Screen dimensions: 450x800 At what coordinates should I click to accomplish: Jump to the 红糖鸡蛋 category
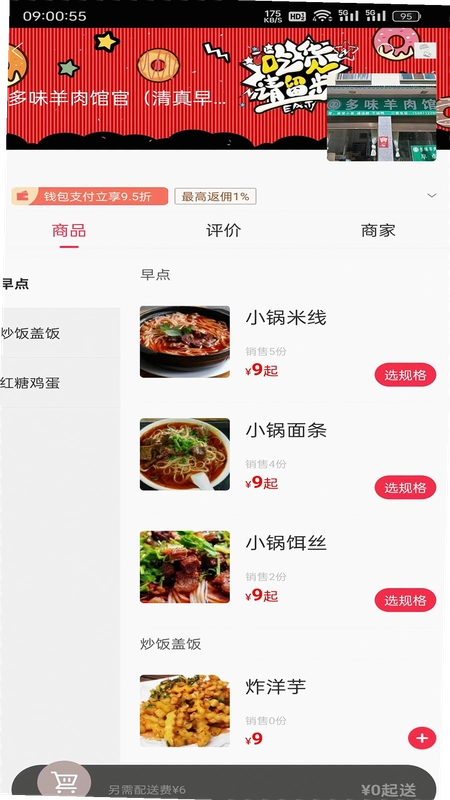60,383
